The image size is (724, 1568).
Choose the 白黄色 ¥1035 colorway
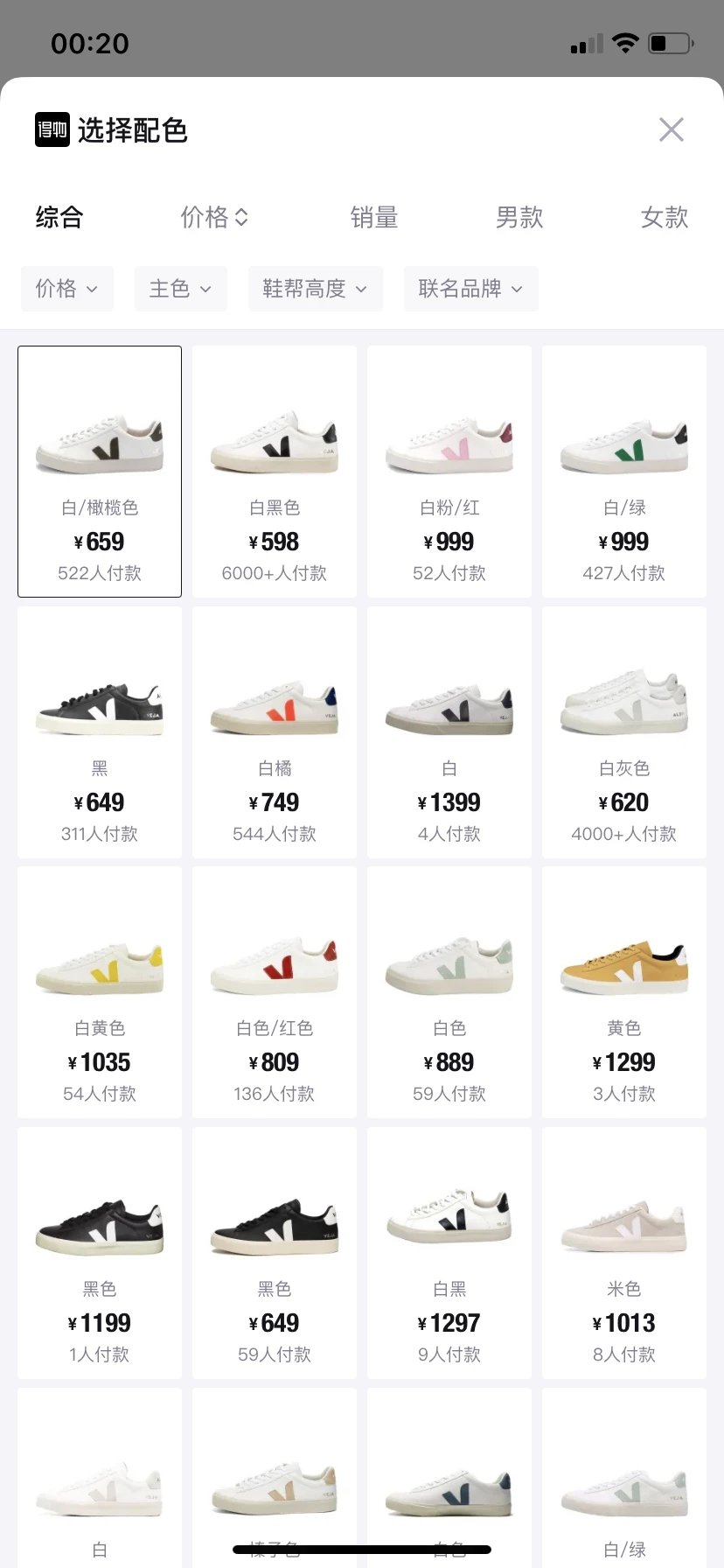[x=100, y=991]
